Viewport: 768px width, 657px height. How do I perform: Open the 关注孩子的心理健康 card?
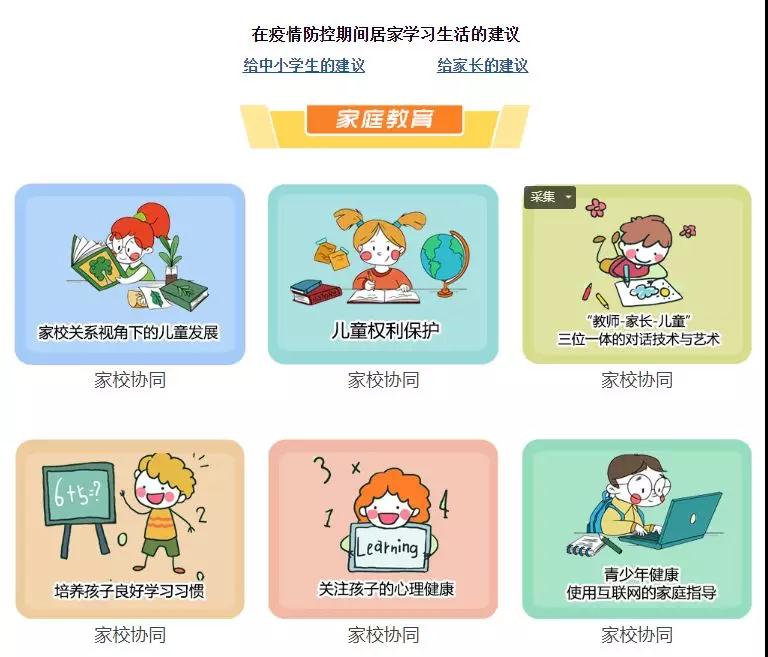tap(383, 529)
